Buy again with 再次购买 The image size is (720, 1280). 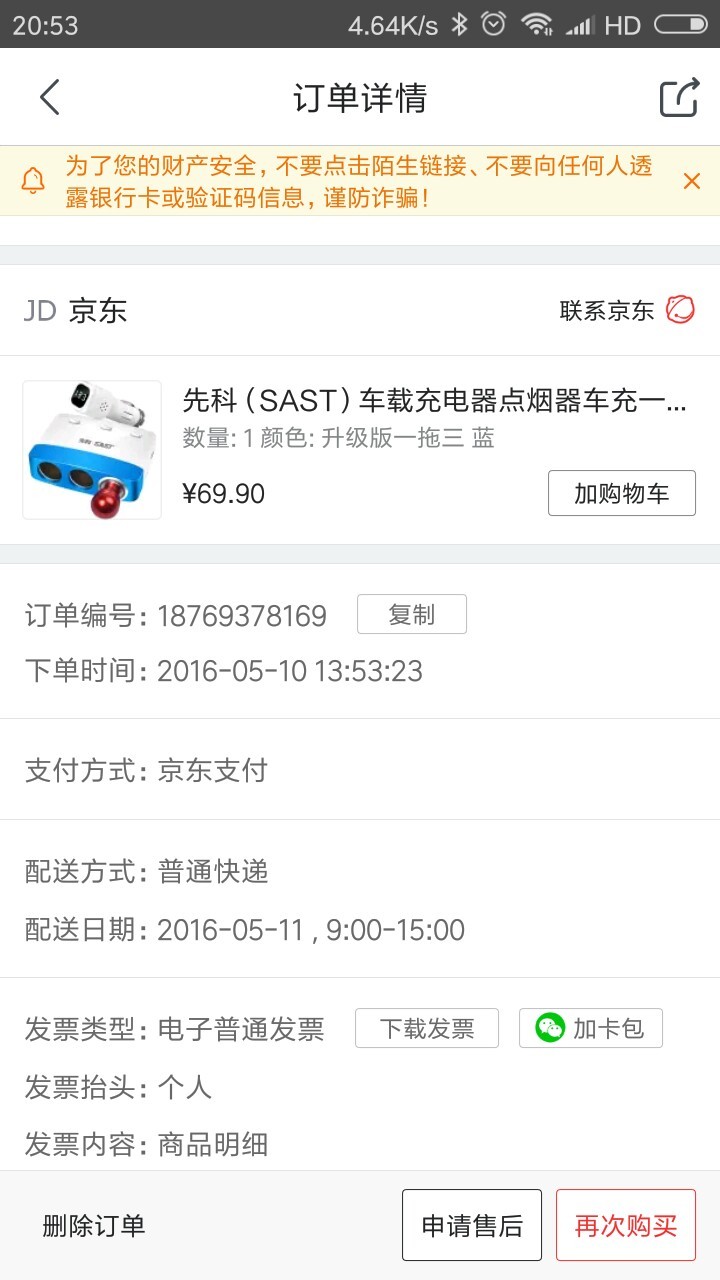(626, 1225)
